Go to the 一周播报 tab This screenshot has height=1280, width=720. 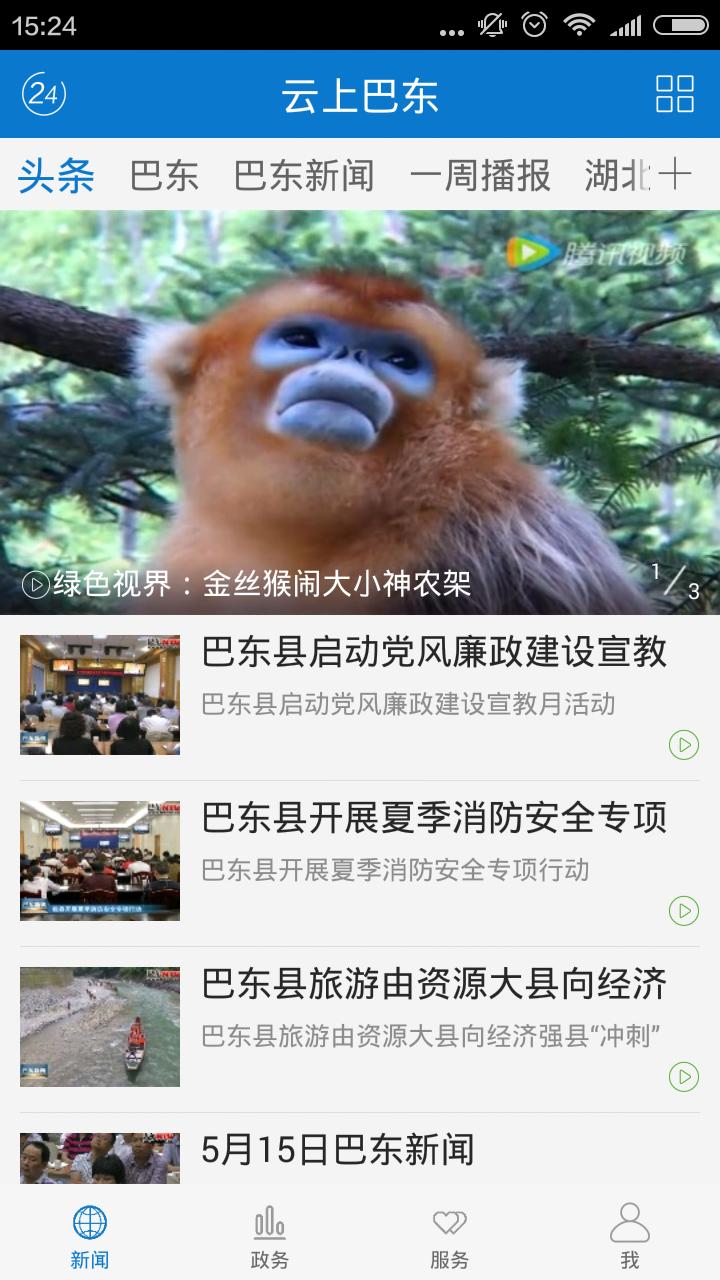tap(480, 175)
